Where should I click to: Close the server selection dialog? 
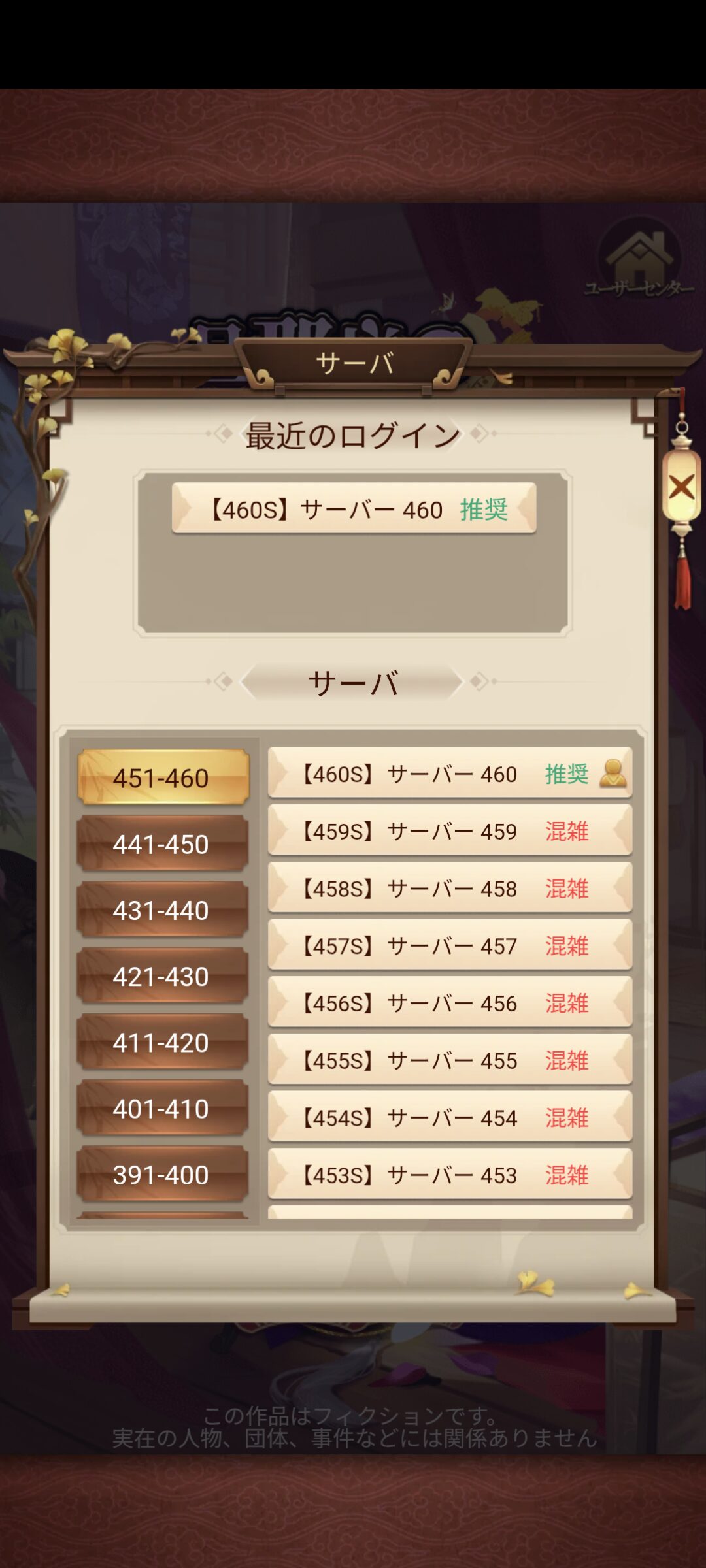pos(681,487)
